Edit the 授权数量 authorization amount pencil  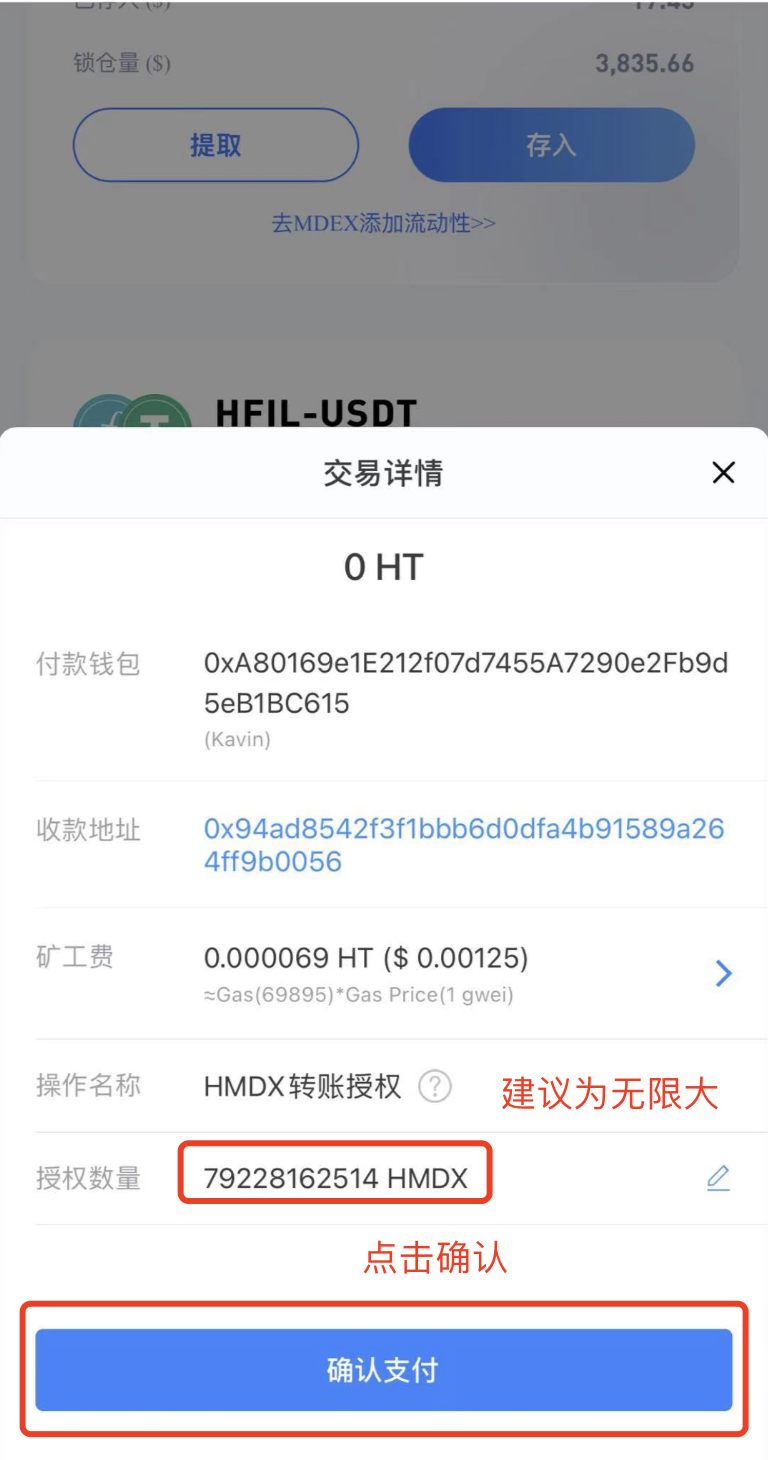718,1178
